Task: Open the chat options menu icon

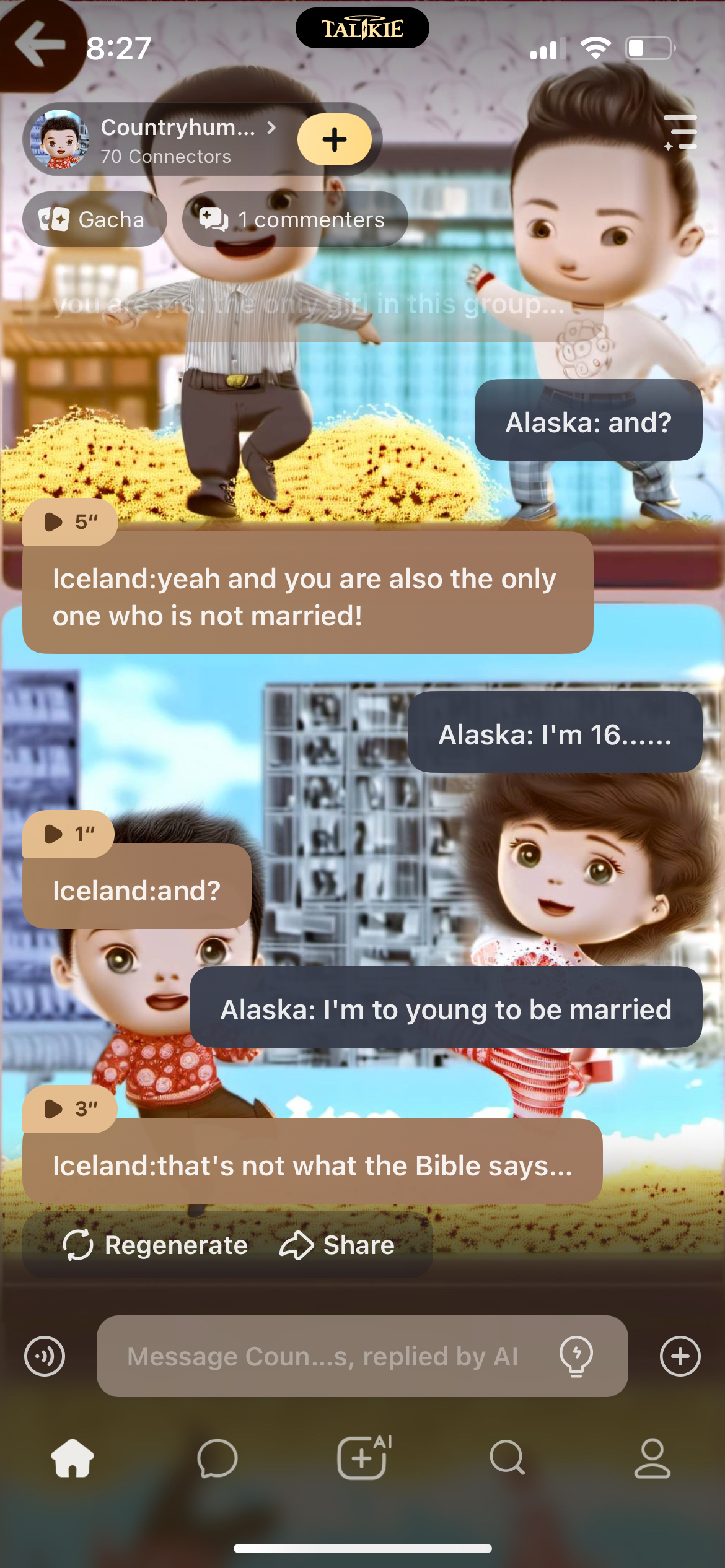Action: [680, 132]
